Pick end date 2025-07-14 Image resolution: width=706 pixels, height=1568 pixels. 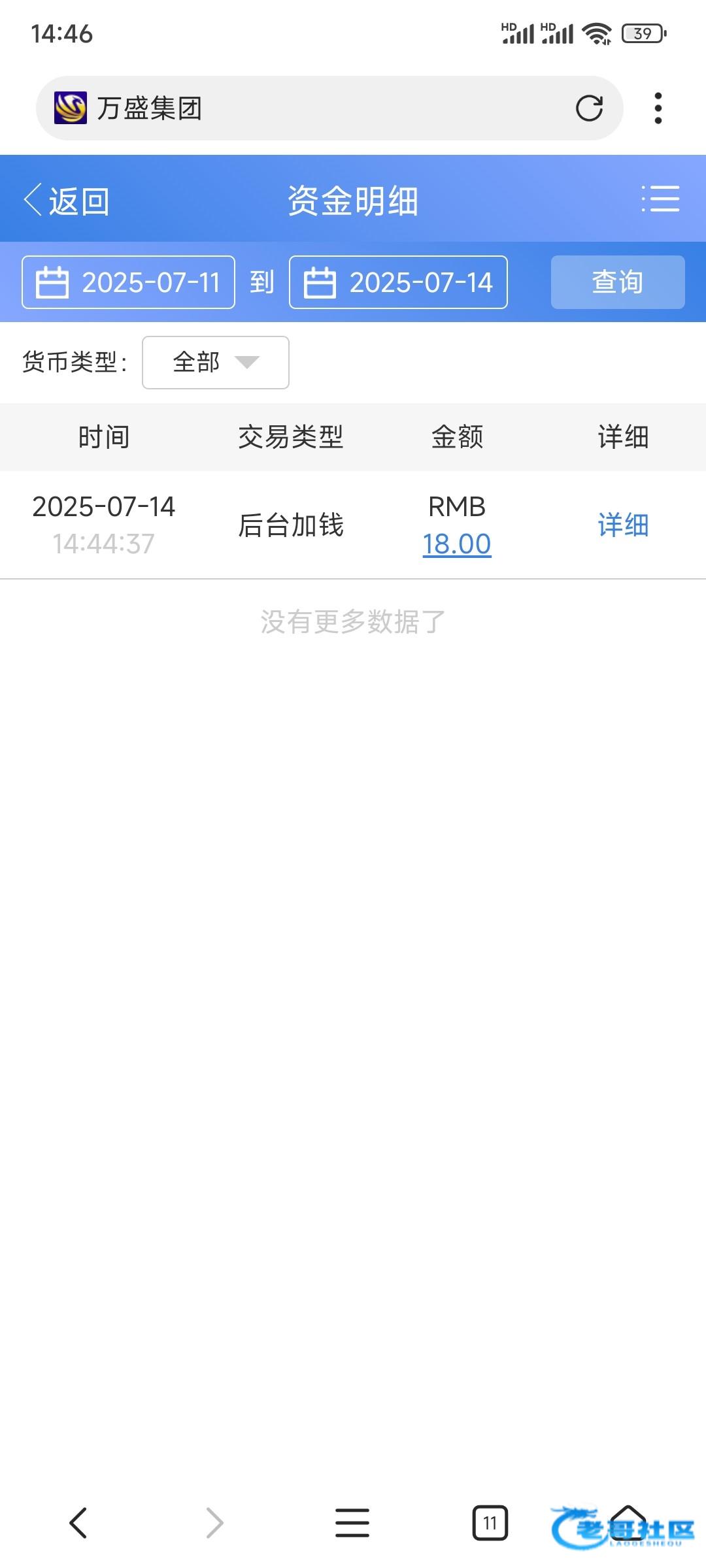(x=398, y=282)
